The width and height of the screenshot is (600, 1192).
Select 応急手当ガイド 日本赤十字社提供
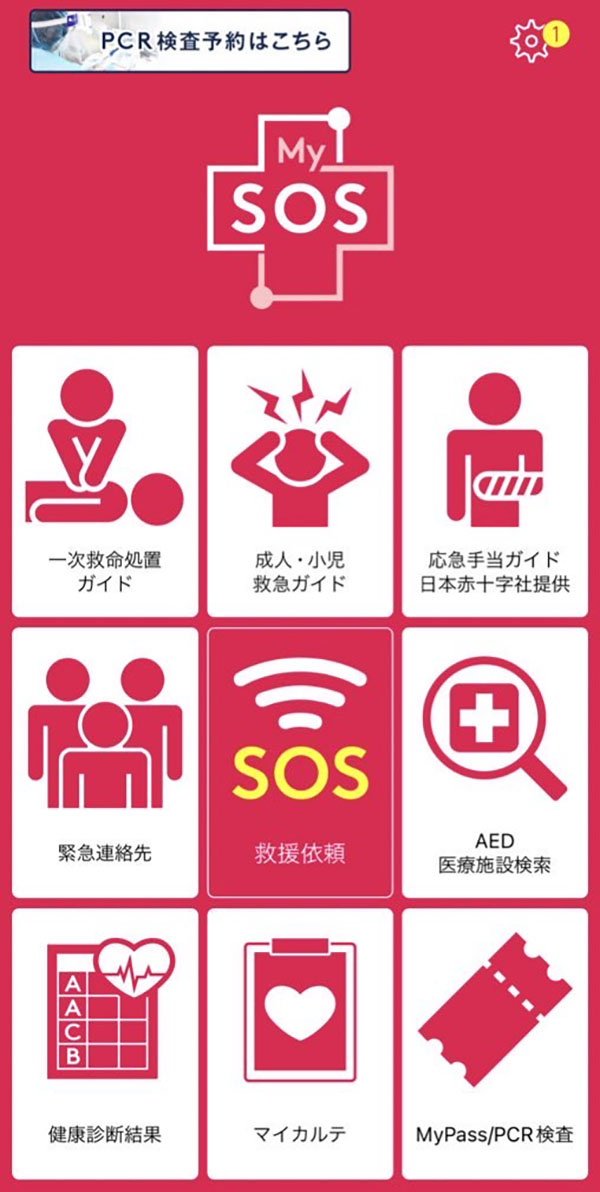coord(495,481)
